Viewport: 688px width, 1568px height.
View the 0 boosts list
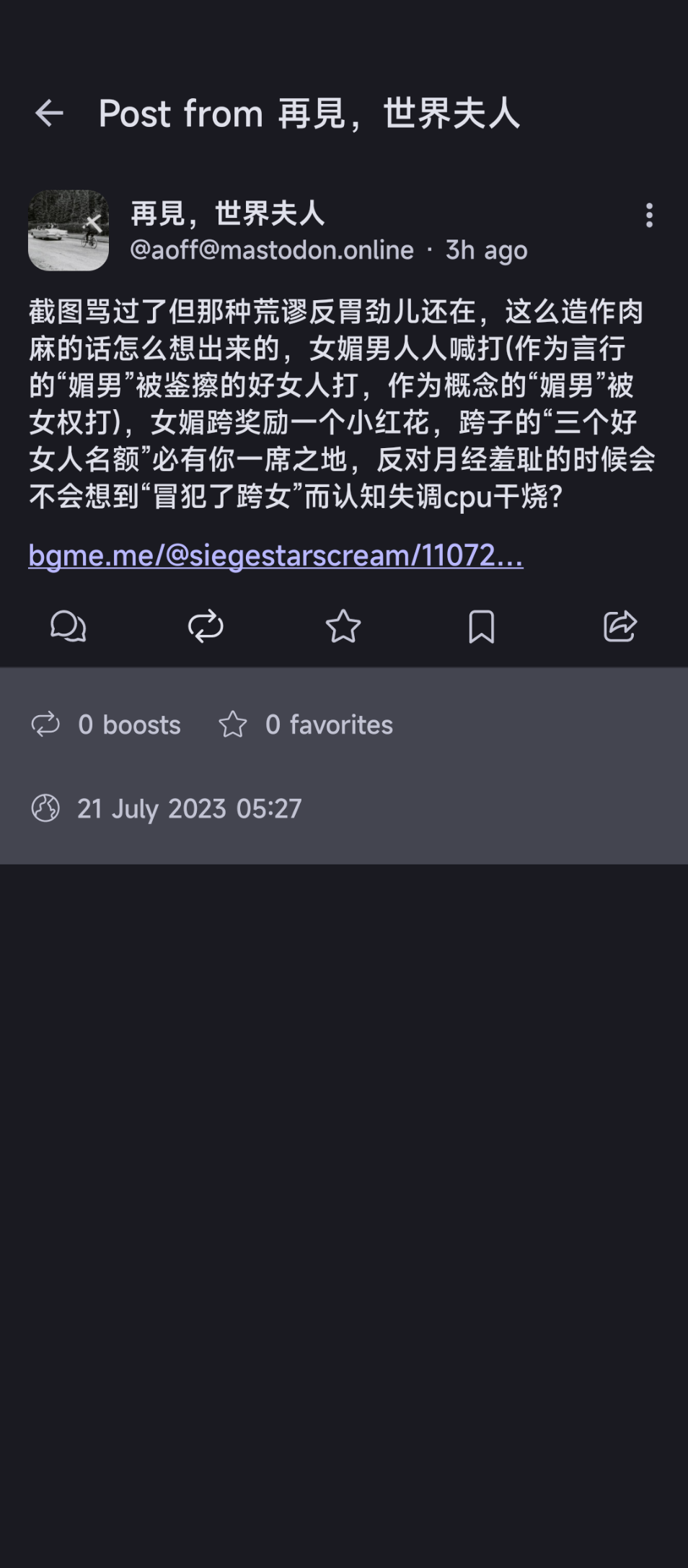coord(107,724)
